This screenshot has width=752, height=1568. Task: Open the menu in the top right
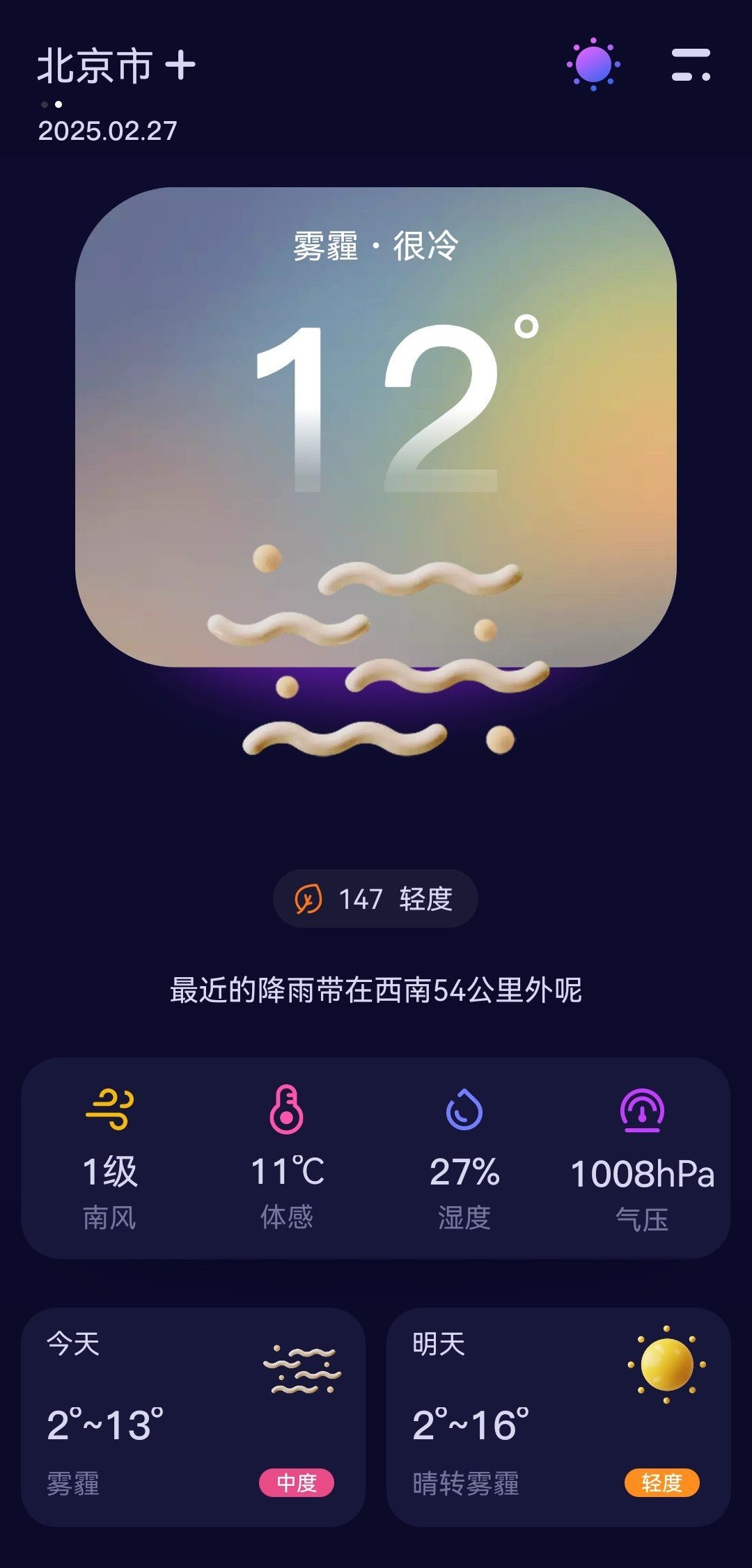coord(690,65)
